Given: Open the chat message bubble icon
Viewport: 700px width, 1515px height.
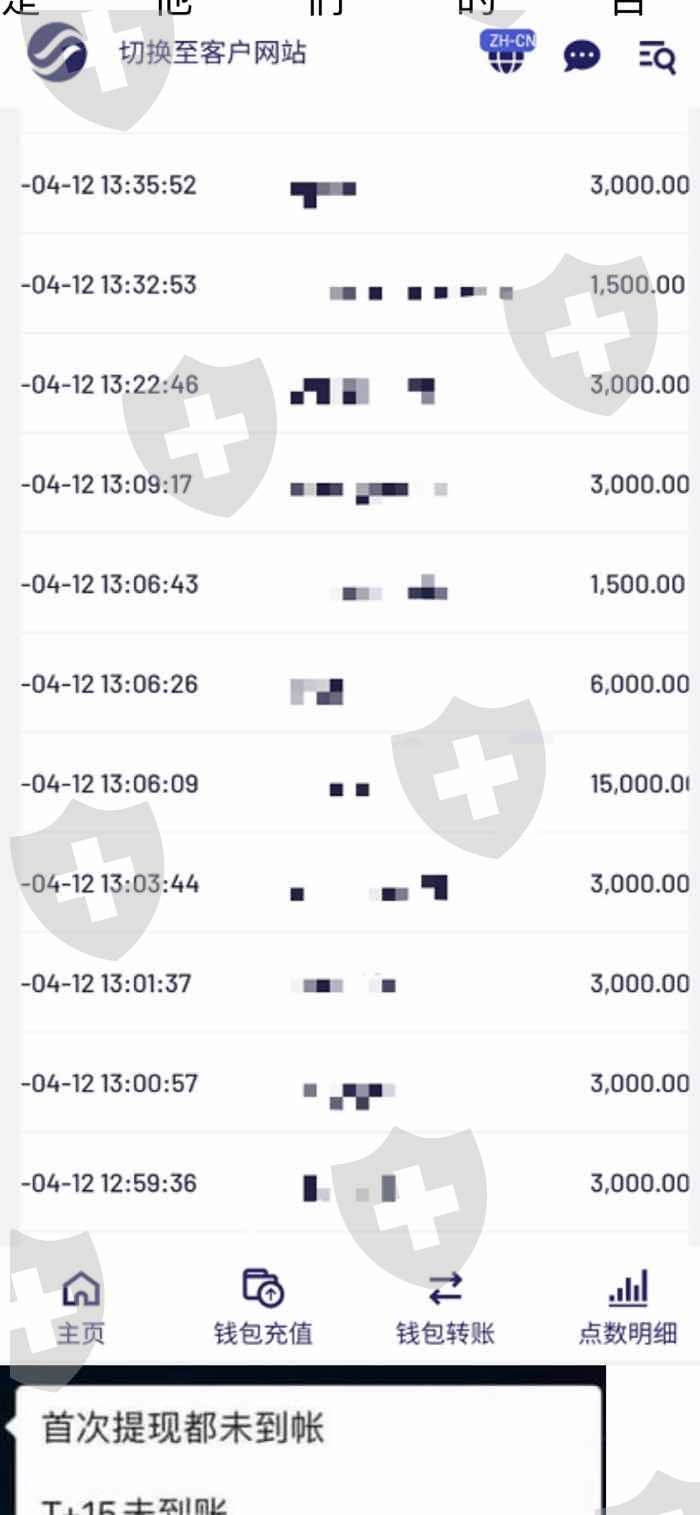Looking at the screenshot, I should pyautogui.click(x=582, y=56).
